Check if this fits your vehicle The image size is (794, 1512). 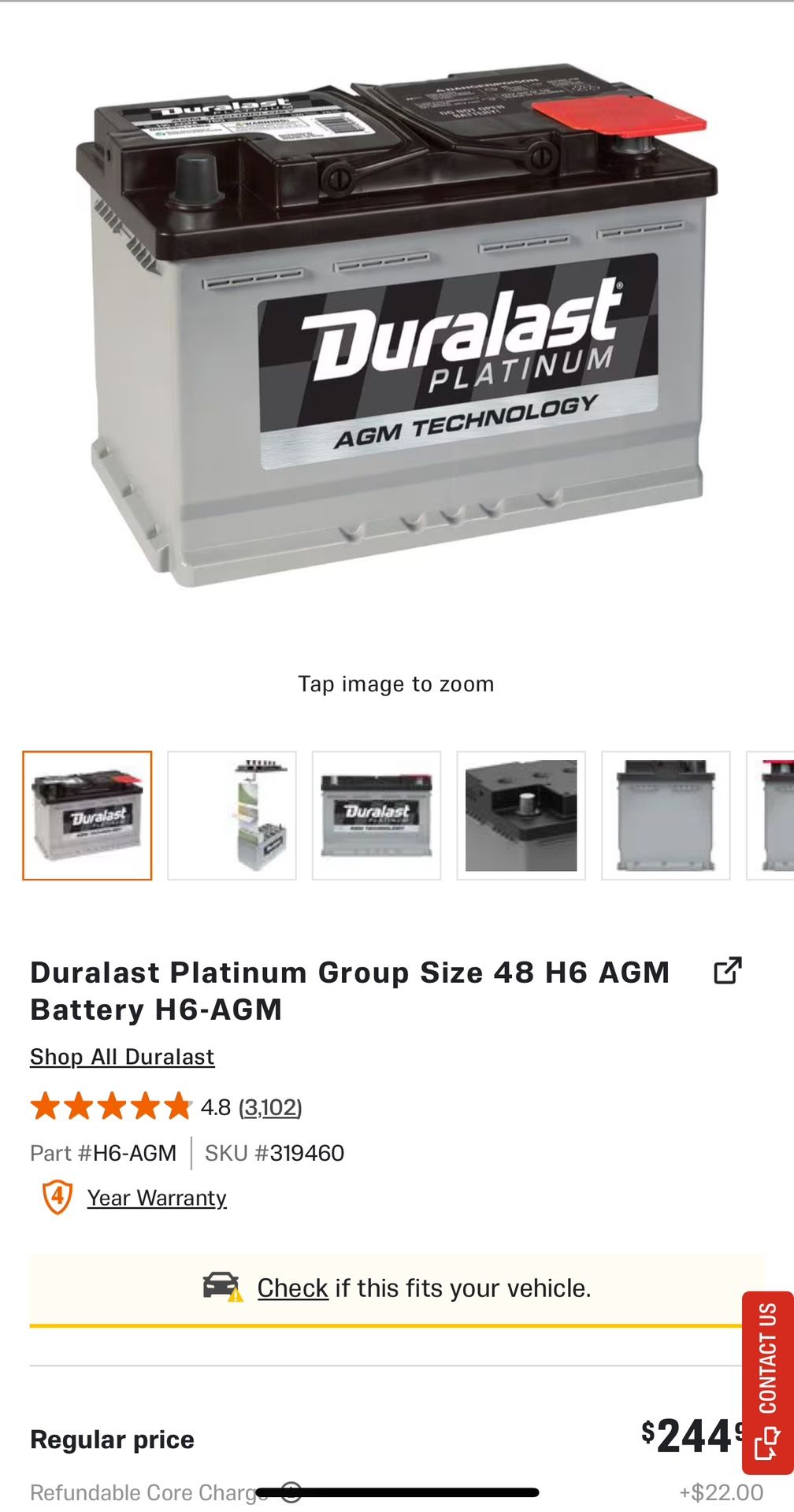(x=292, y=1288)
